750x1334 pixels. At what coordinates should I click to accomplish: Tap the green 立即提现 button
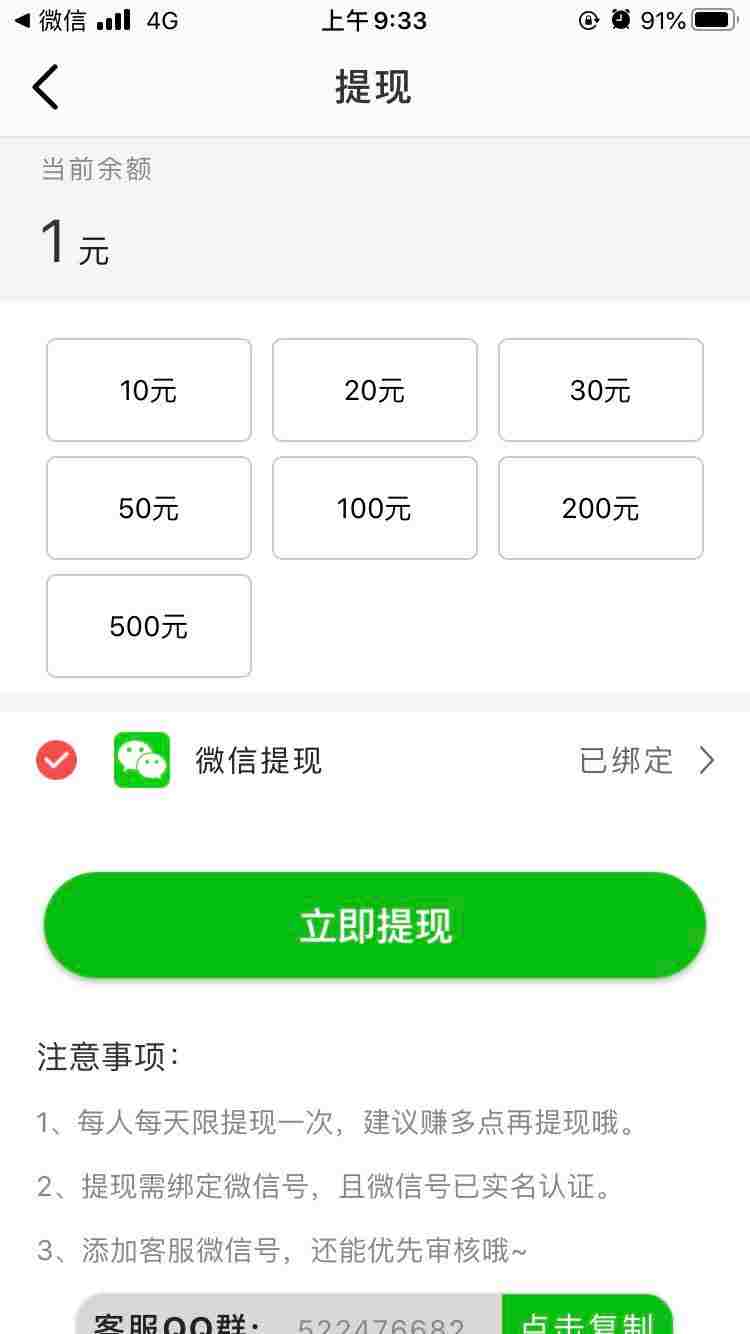point(375,926)
